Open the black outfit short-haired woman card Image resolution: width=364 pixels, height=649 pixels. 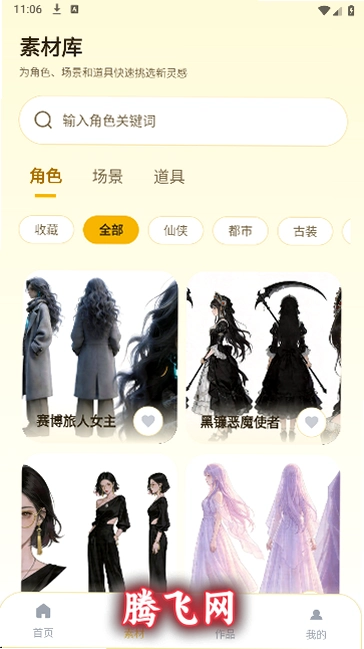(x=99, y=524)
